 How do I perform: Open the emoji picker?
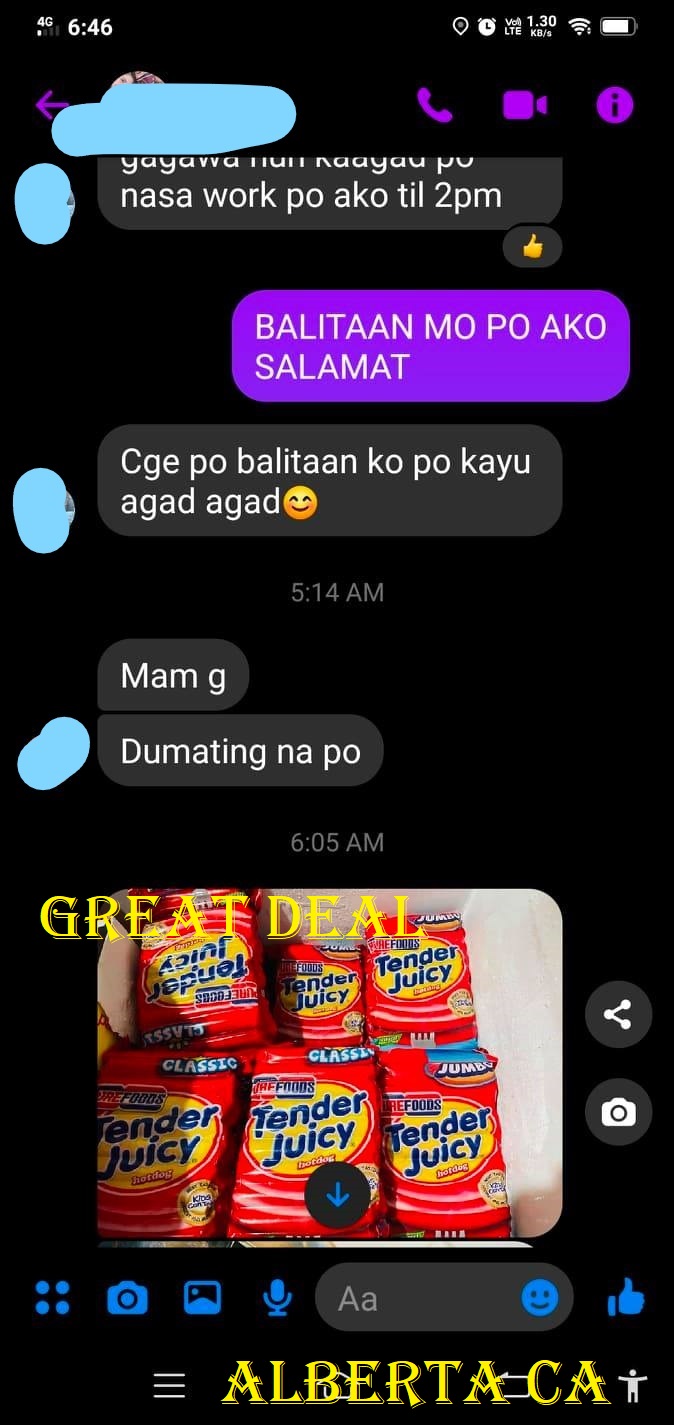540,1298
